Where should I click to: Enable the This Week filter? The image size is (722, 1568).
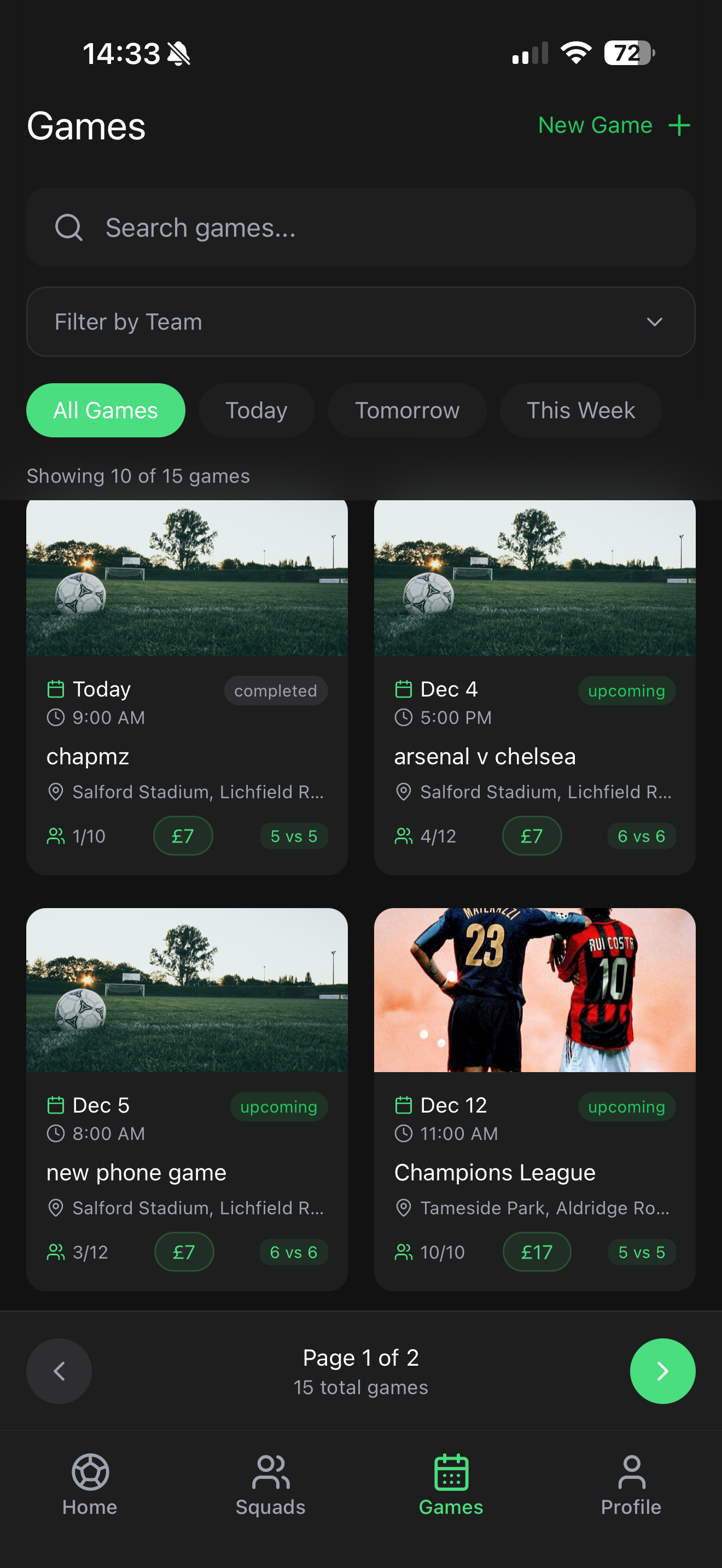tap(580, 410)
